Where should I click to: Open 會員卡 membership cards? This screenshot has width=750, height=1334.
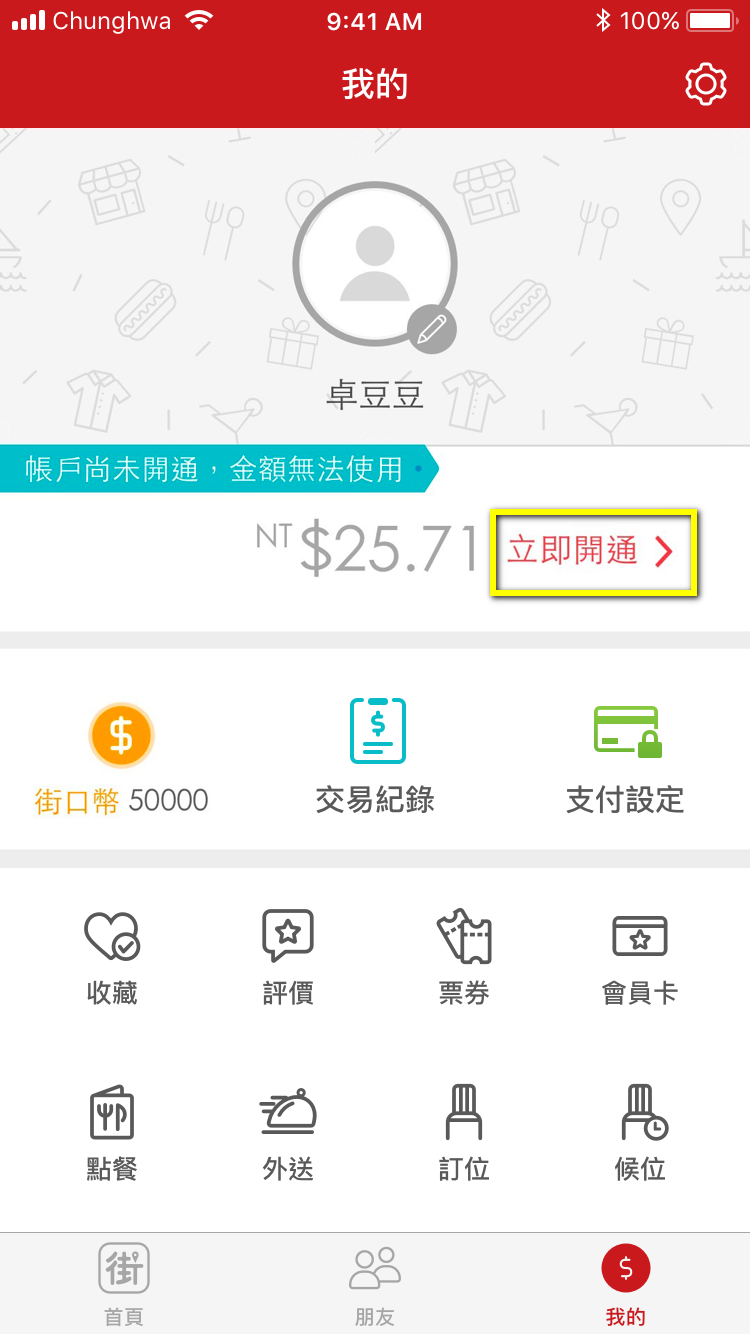click(x=640, y=956)
